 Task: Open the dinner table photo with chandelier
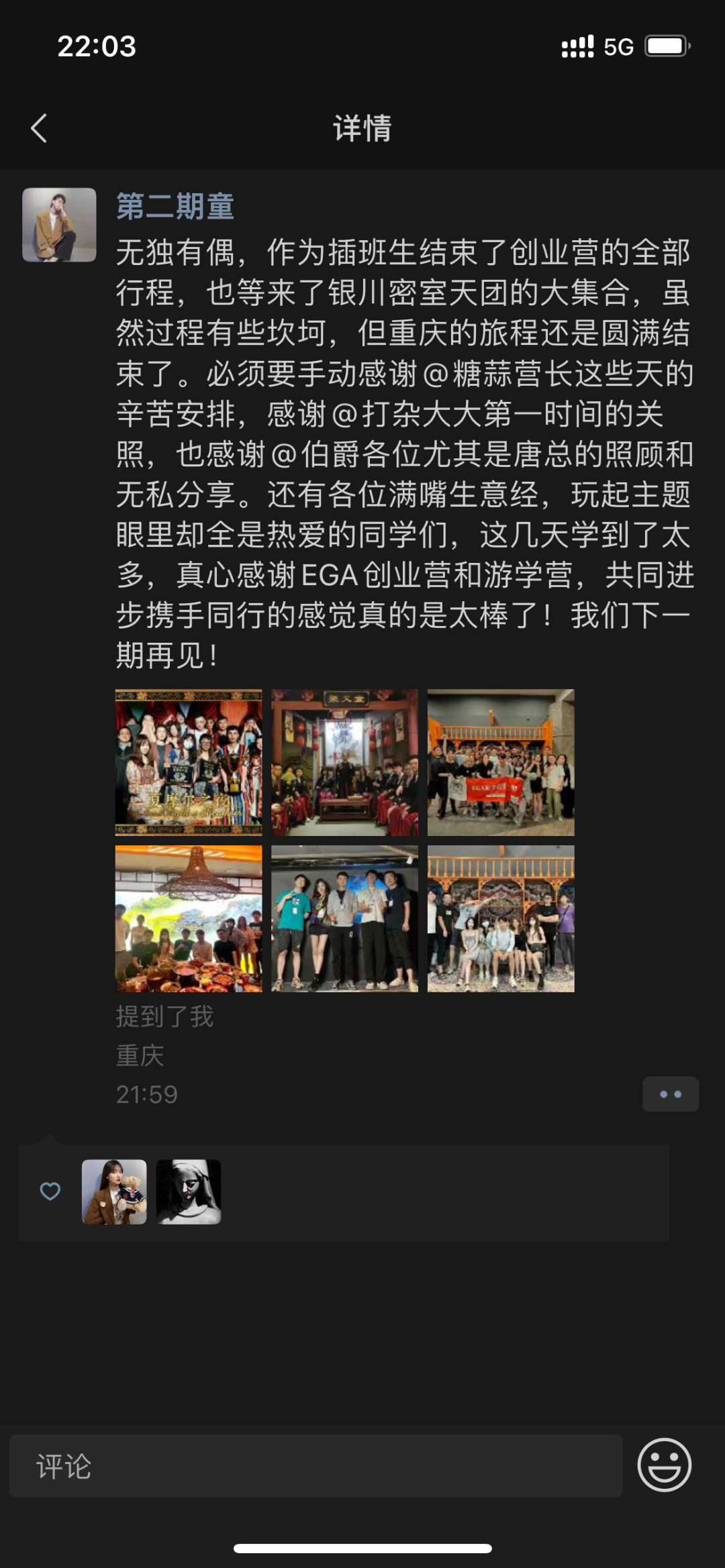coord(189,919)
